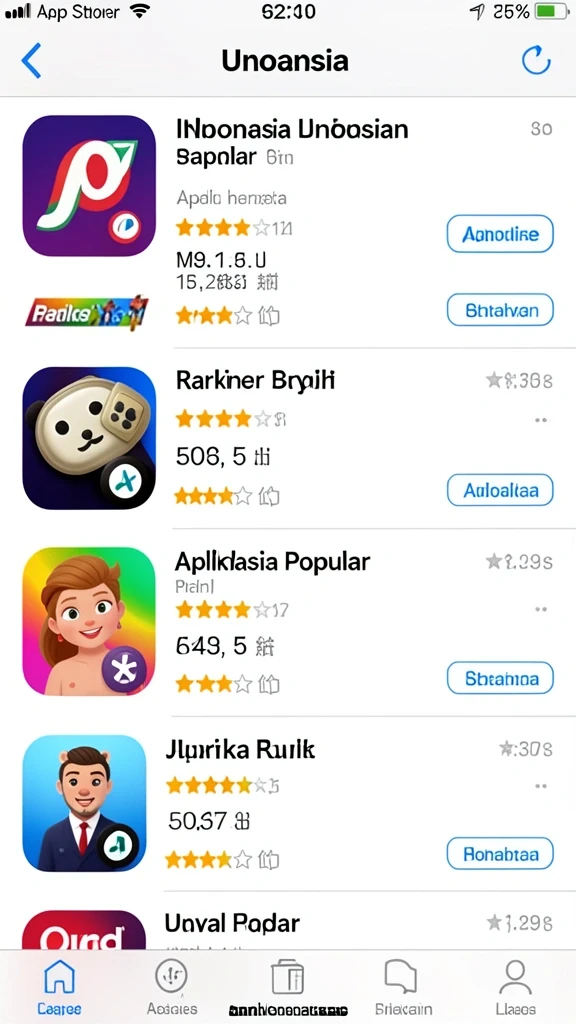Image resolution: width=576 pixels, height=1024 pixels.
Task: Open more options for Jlpirika Rurlk
Action: pos(541,785)
